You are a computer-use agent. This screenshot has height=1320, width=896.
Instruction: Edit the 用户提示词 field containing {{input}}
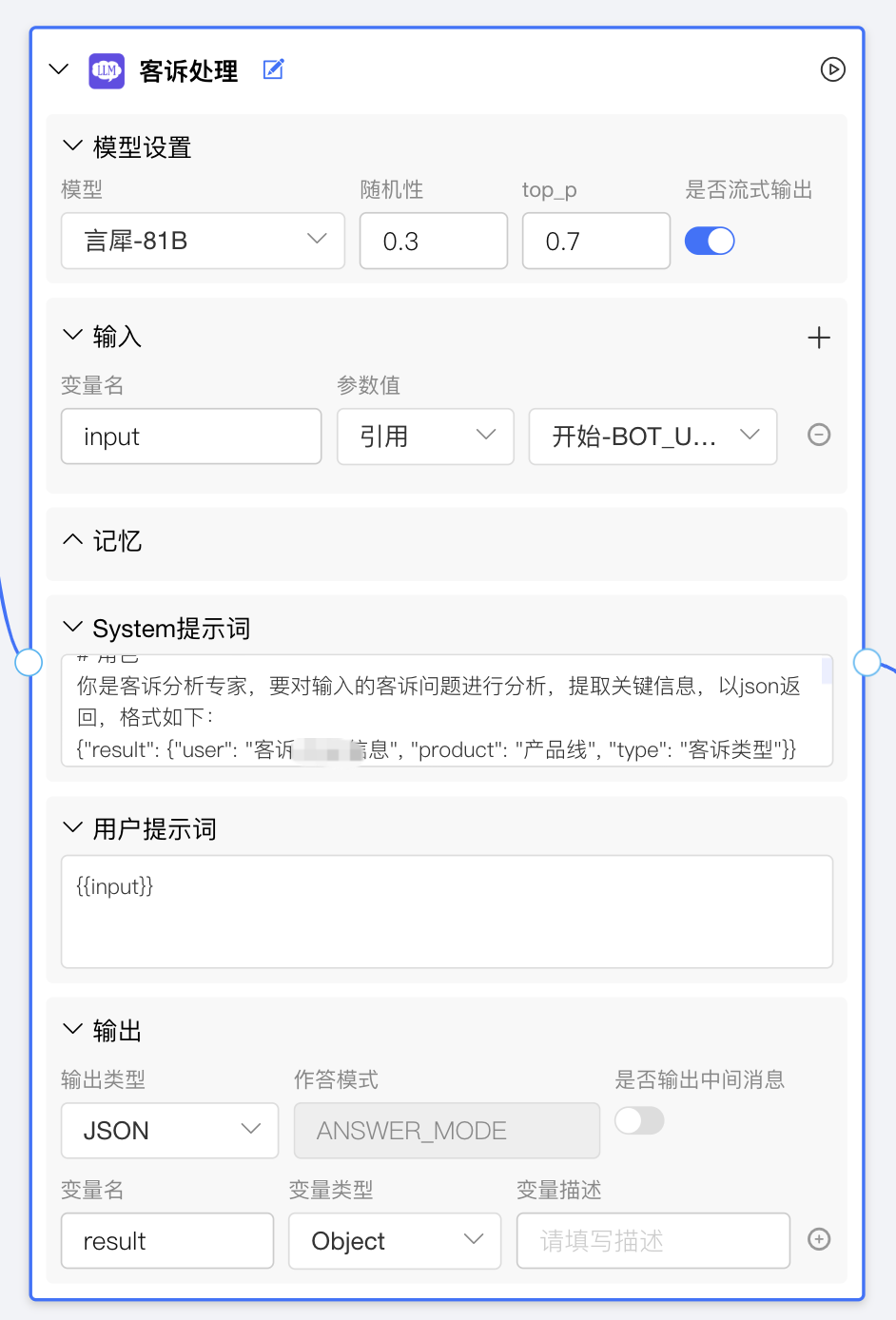pos(447,911)
